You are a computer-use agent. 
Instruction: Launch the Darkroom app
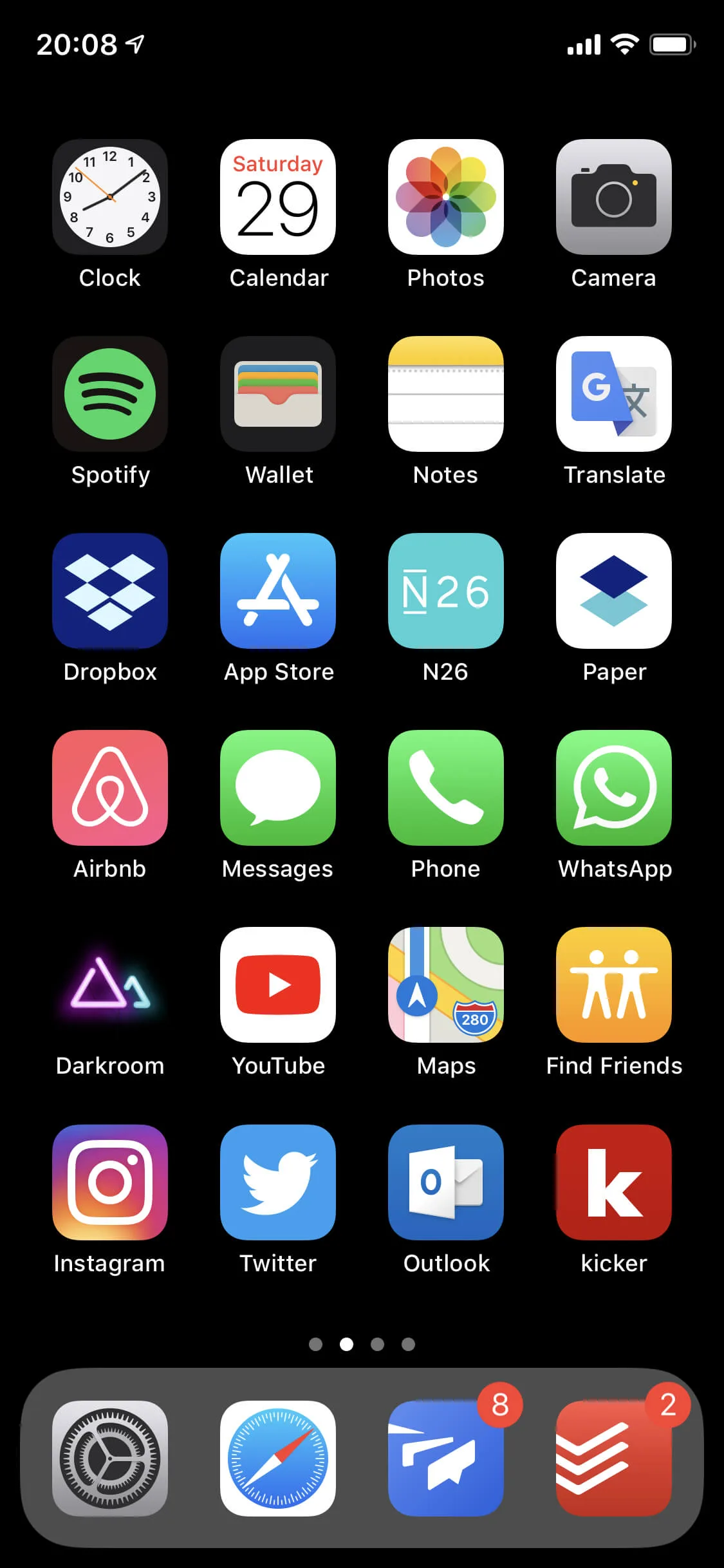click(110, 985)
